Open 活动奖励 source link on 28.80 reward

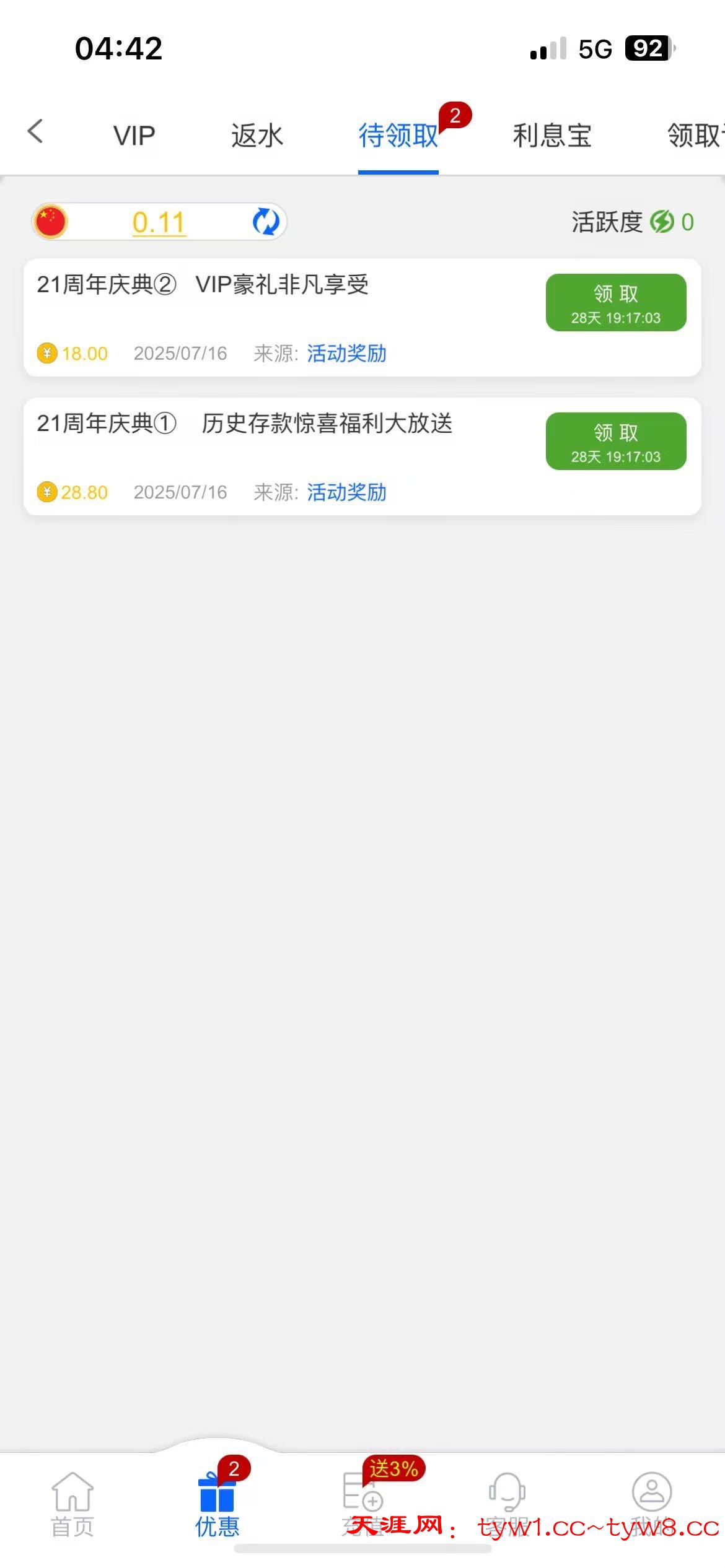pos(346,492)
